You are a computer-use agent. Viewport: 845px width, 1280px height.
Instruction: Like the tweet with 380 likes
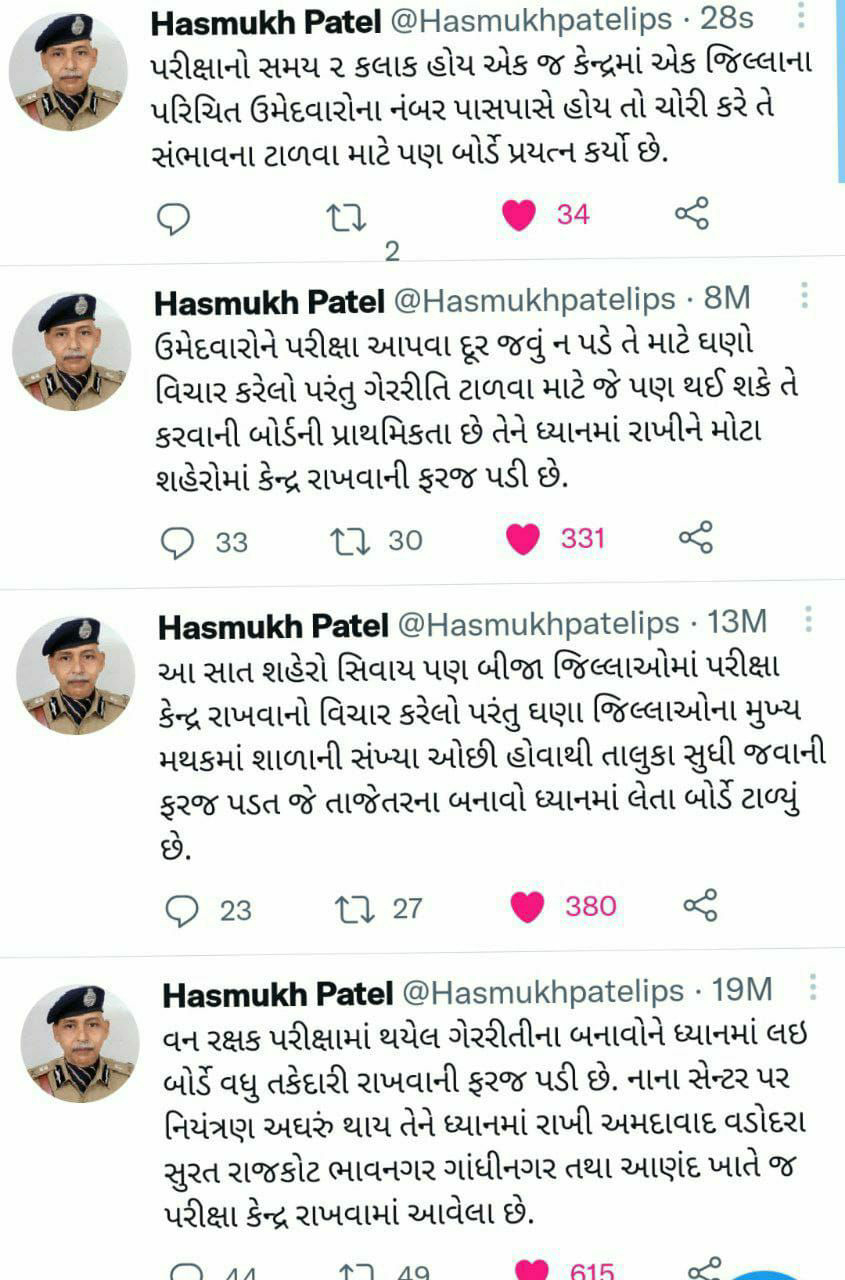527,907
